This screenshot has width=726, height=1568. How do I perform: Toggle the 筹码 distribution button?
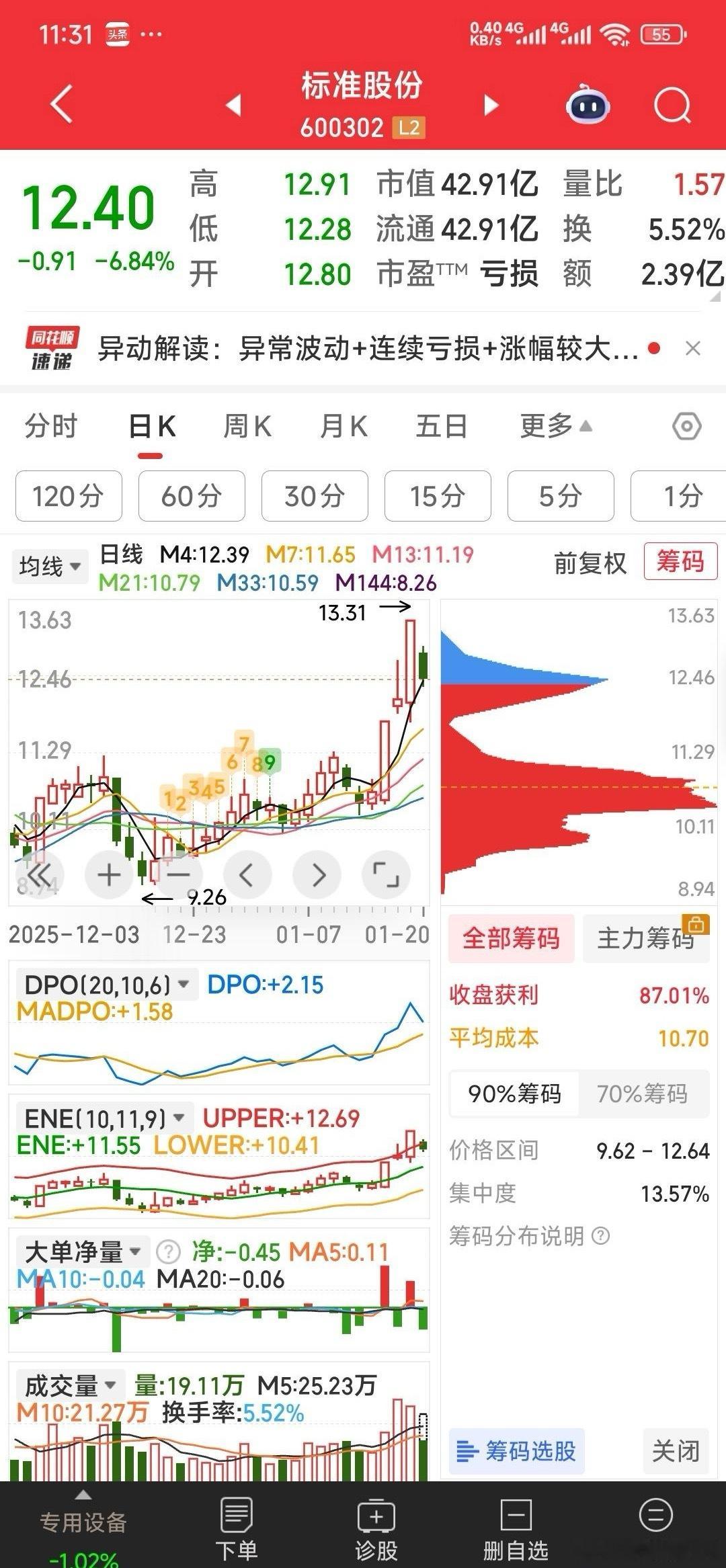[x=680, y=561]
